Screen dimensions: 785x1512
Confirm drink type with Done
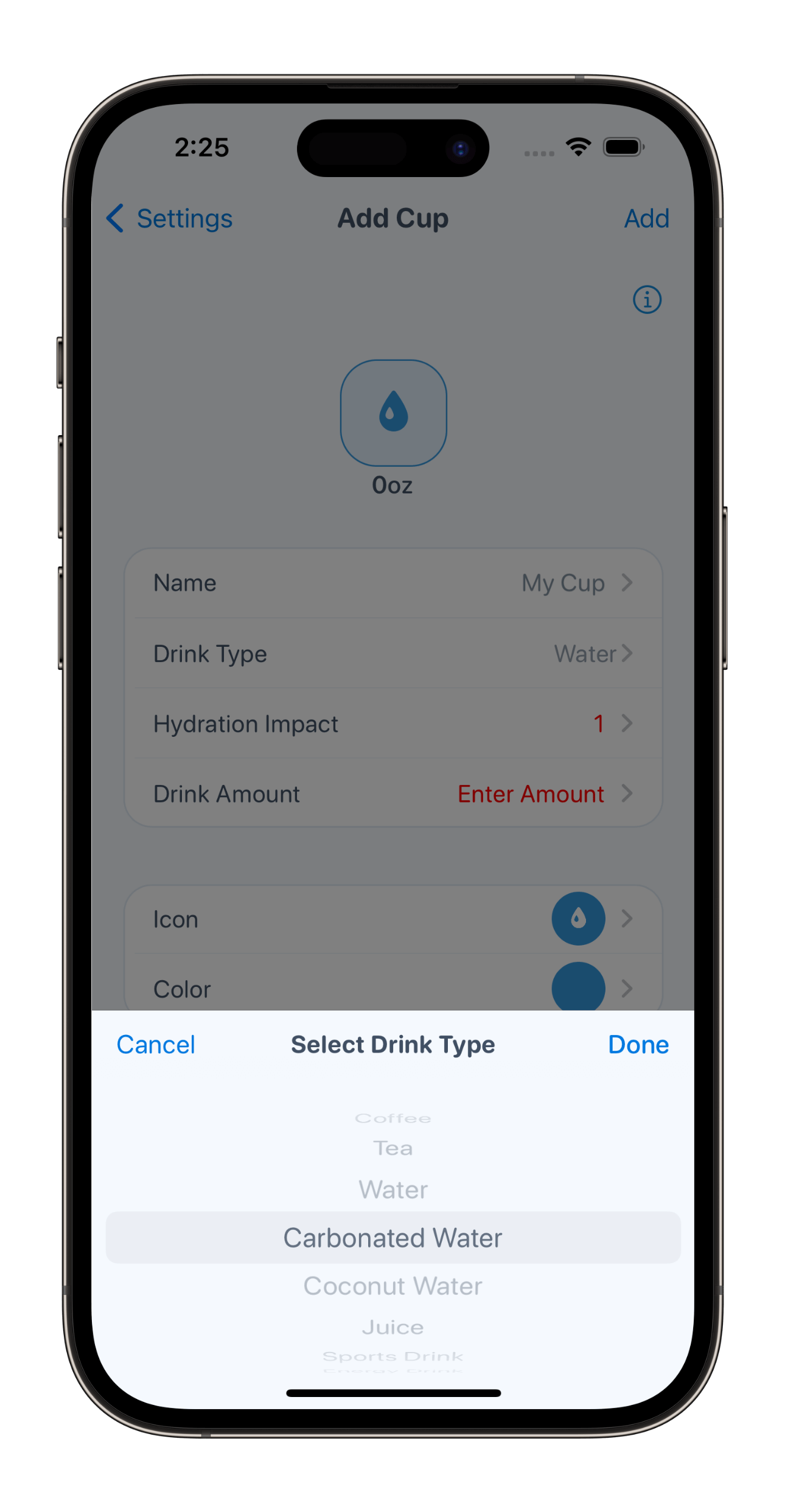(638, 1045)
